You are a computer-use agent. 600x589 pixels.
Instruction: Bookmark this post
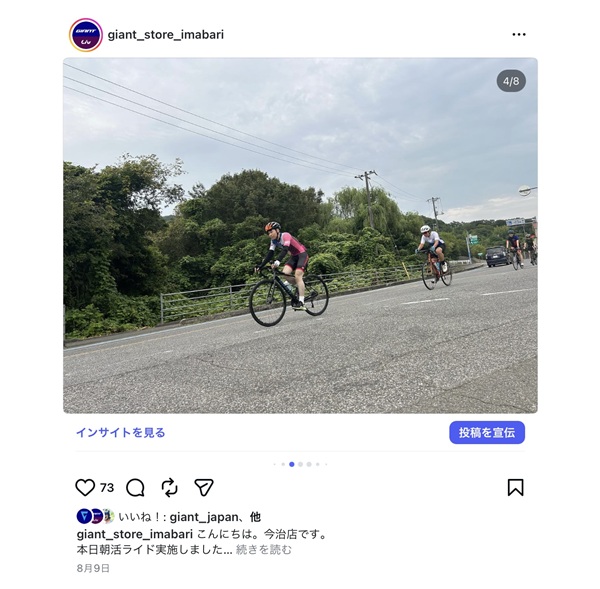point(515,488)
